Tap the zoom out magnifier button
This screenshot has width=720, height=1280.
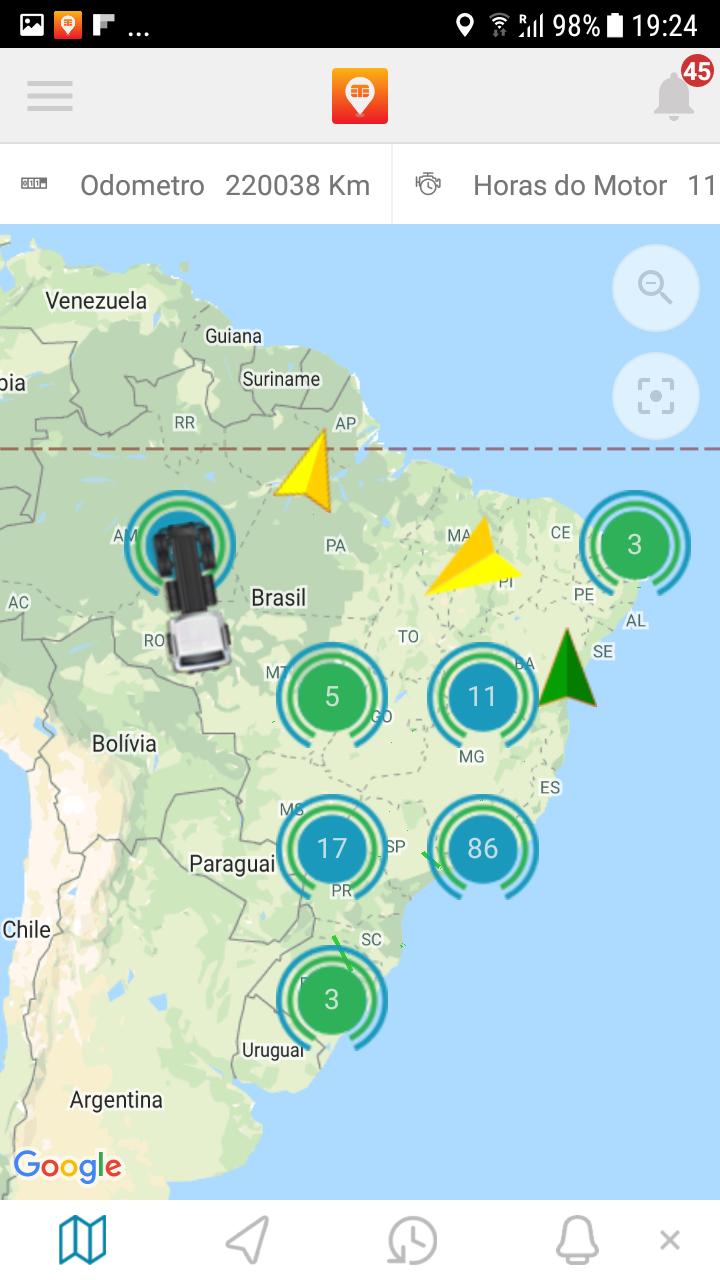click(656, 288)
